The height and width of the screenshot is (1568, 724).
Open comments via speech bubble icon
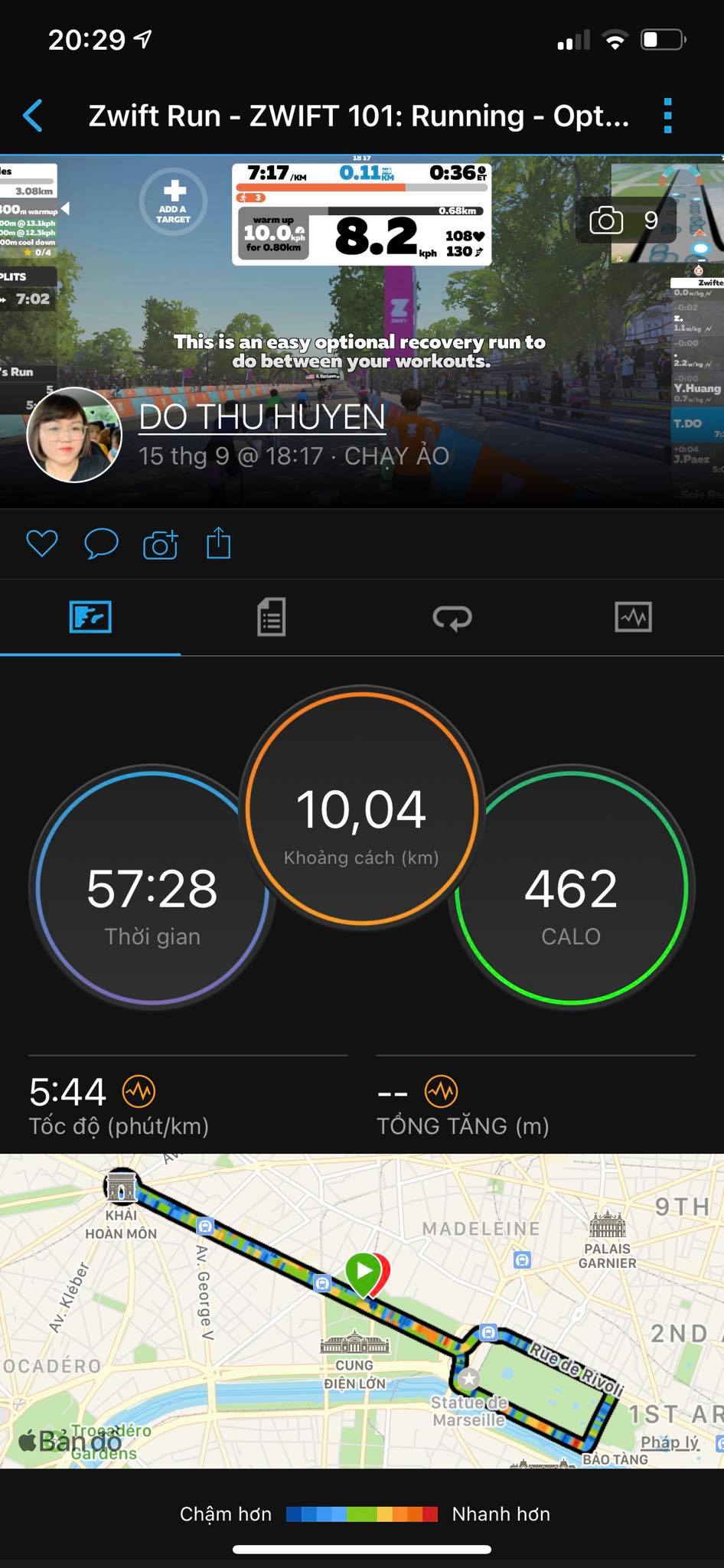point(101,544)
